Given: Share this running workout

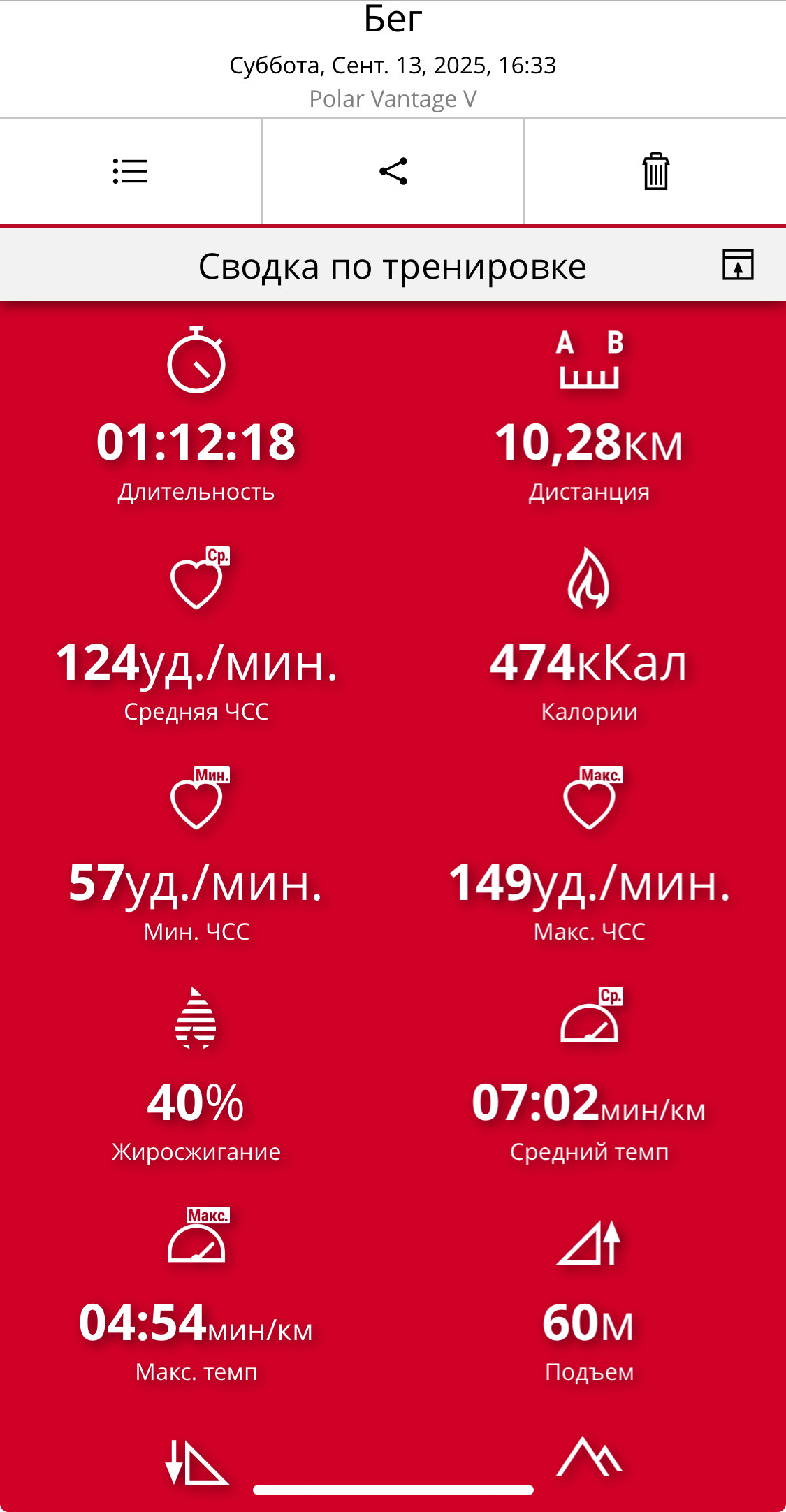Looking at the screenshot, I should [x=393, y=171].
